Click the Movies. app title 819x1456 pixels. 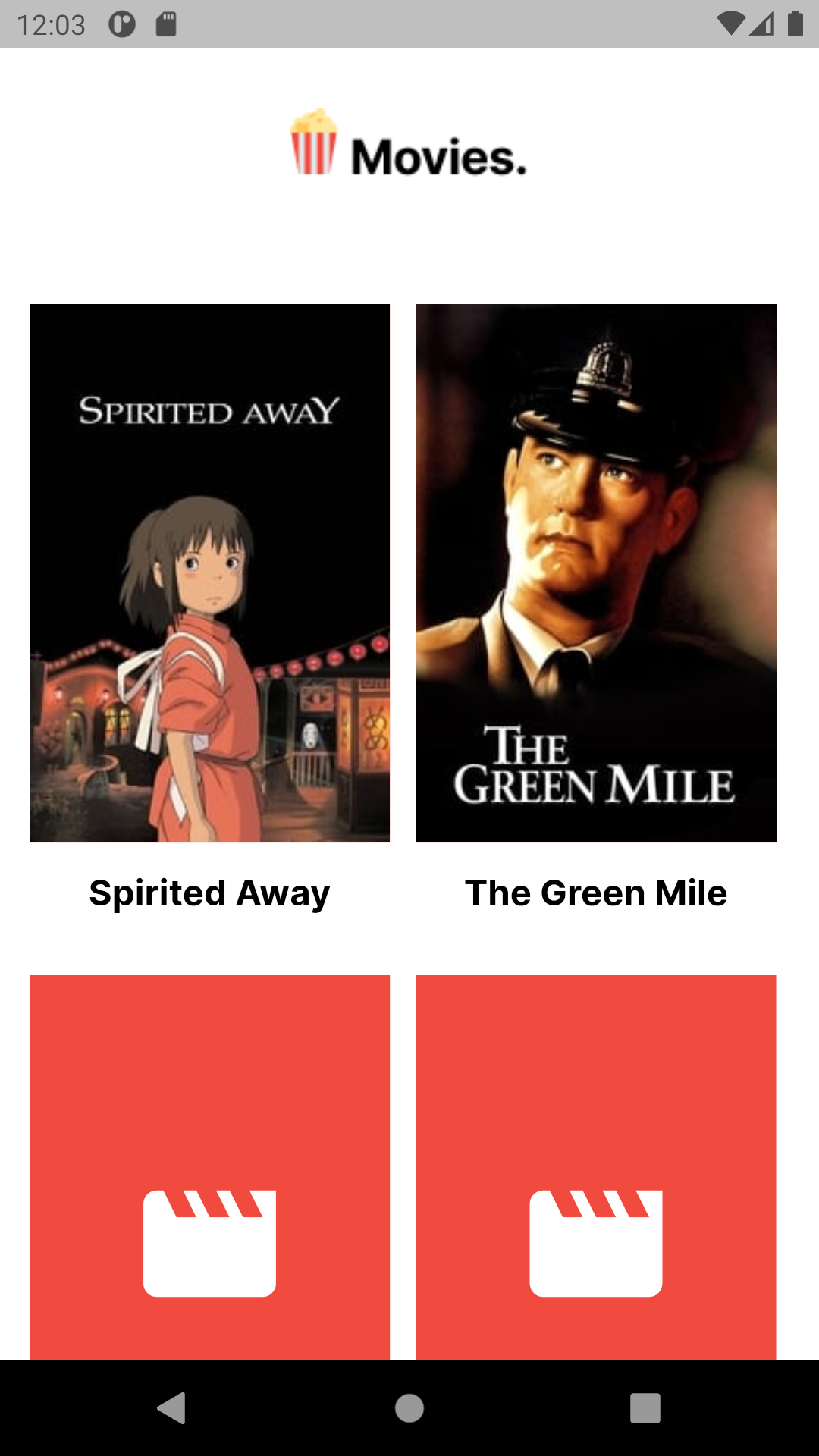point(438,155)
